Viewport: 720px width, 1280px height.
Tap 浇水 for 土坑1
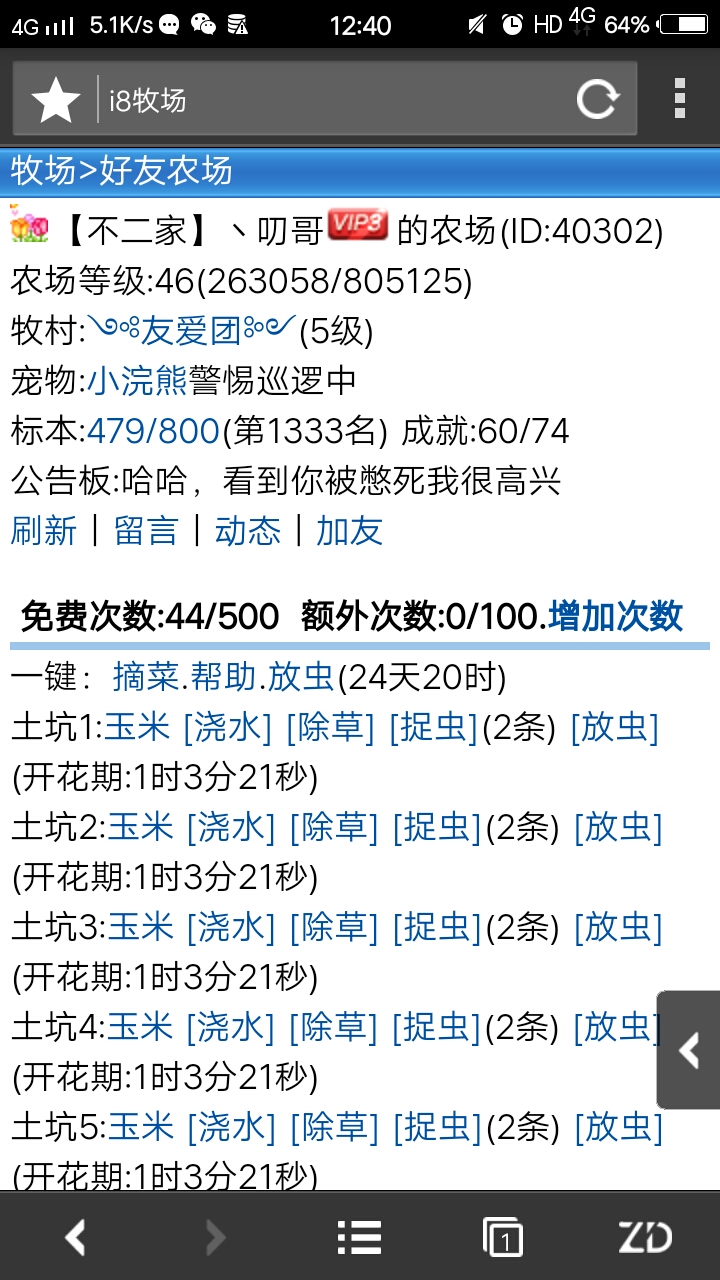pos(227,727)
